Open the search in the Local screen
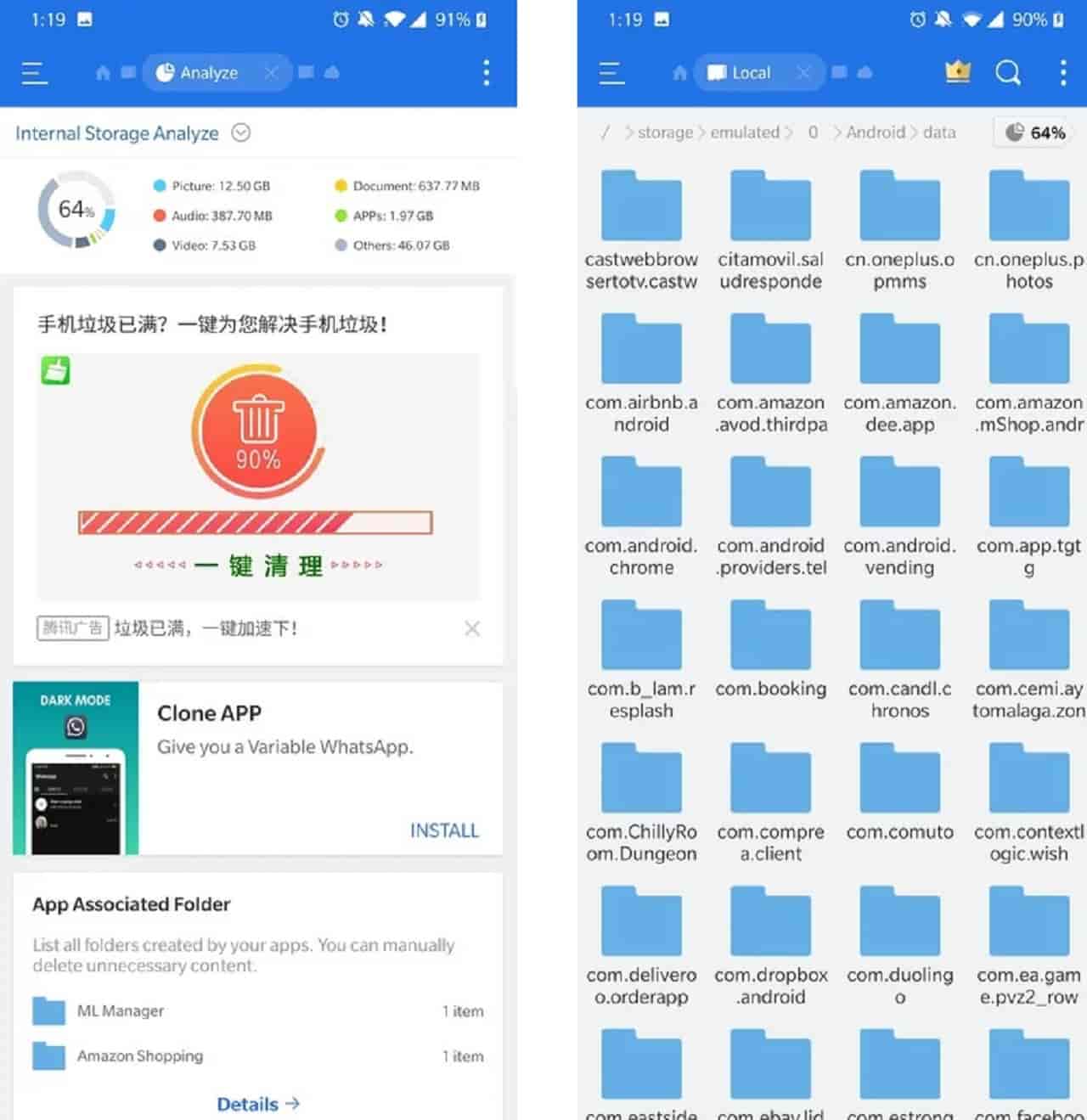This screenshot has height=1120, width=1087. click(1008, 73)
